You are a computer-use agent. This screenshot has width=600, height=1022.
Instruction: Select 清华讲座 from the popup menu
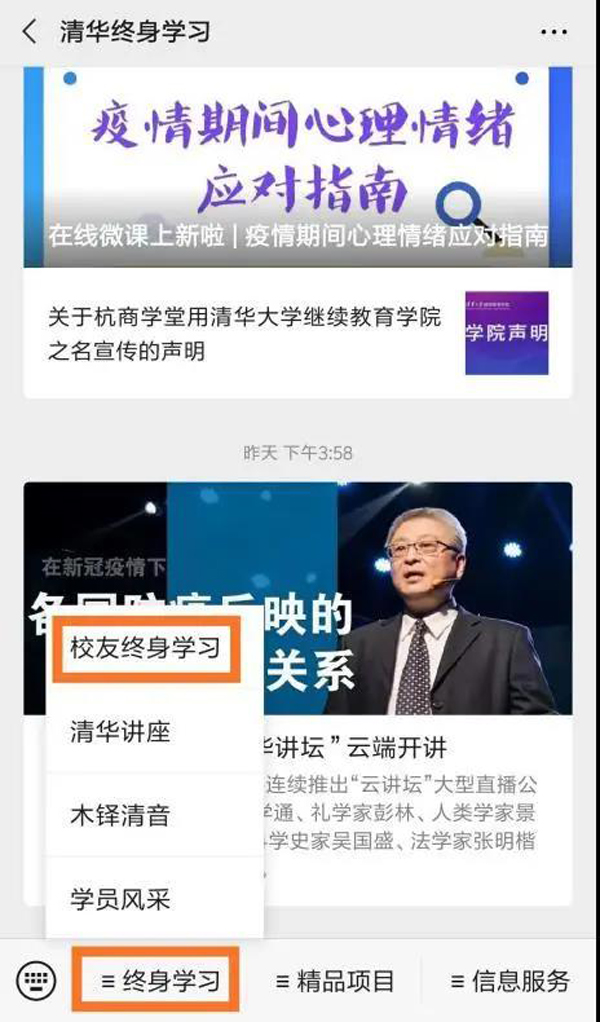[121, 732]
